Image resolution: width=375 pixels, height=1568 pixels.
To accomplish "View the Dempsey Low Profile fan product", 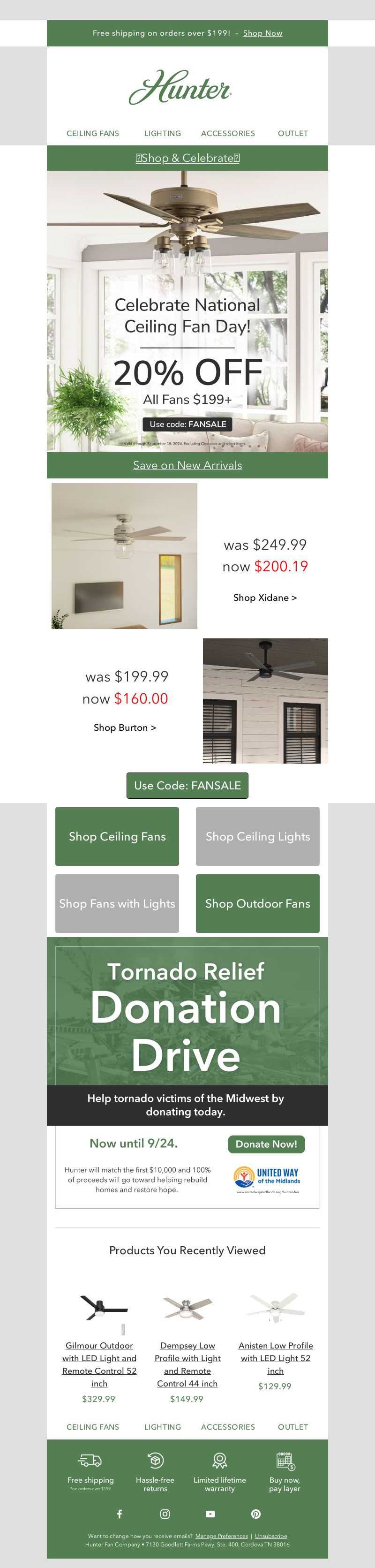I will (x=187, y=1363).
